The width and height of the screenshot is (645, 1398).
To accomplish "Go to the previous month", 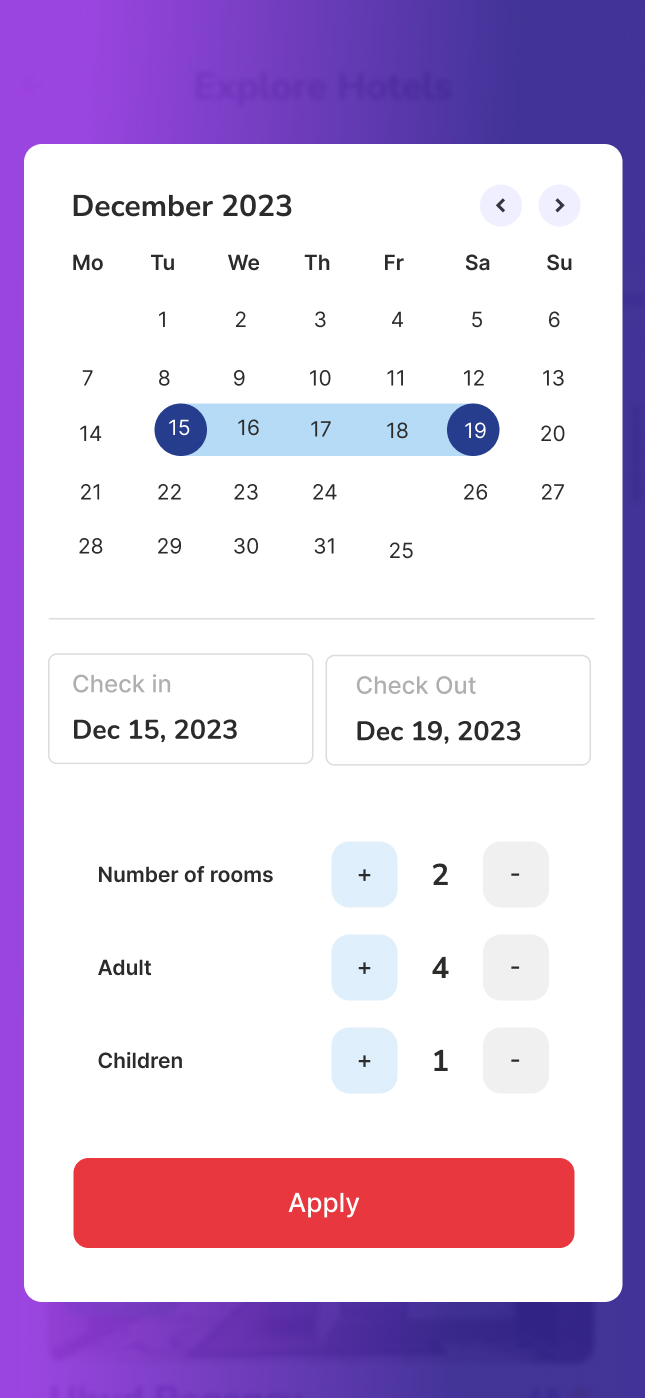I will 500,206.
